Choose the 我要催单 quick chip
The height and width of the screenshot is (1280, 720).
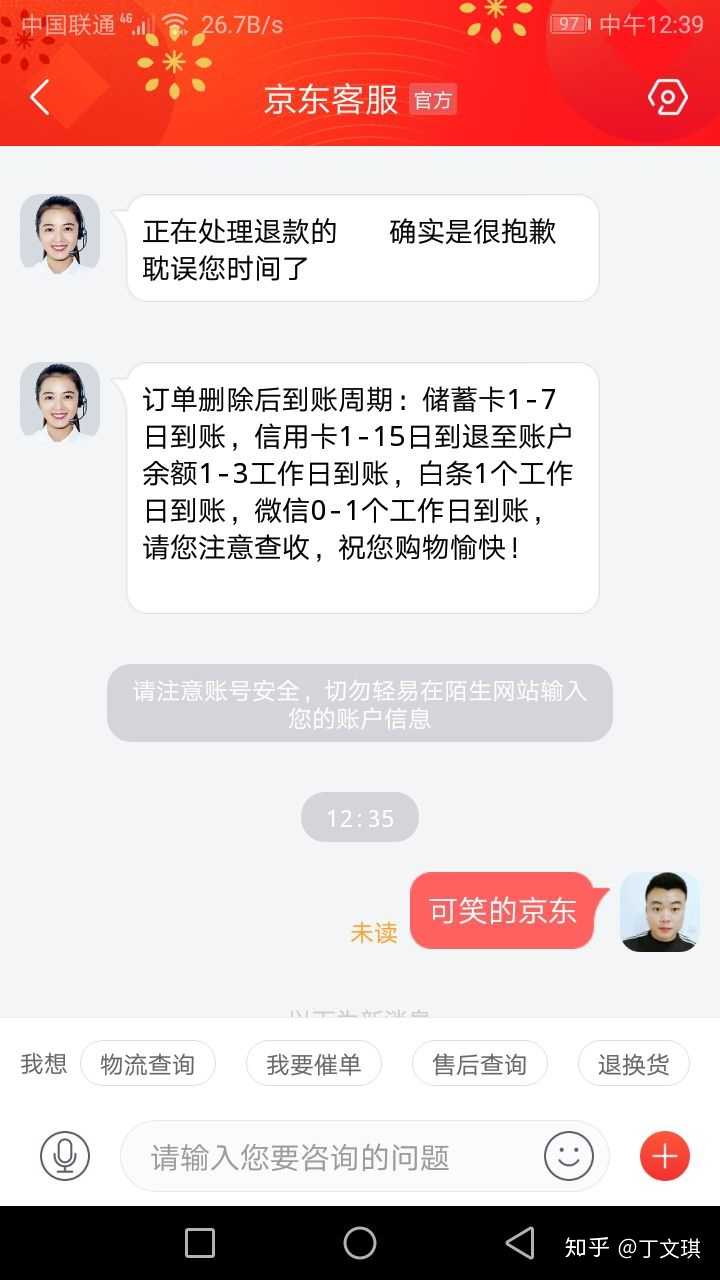[x=314, y=1064]
